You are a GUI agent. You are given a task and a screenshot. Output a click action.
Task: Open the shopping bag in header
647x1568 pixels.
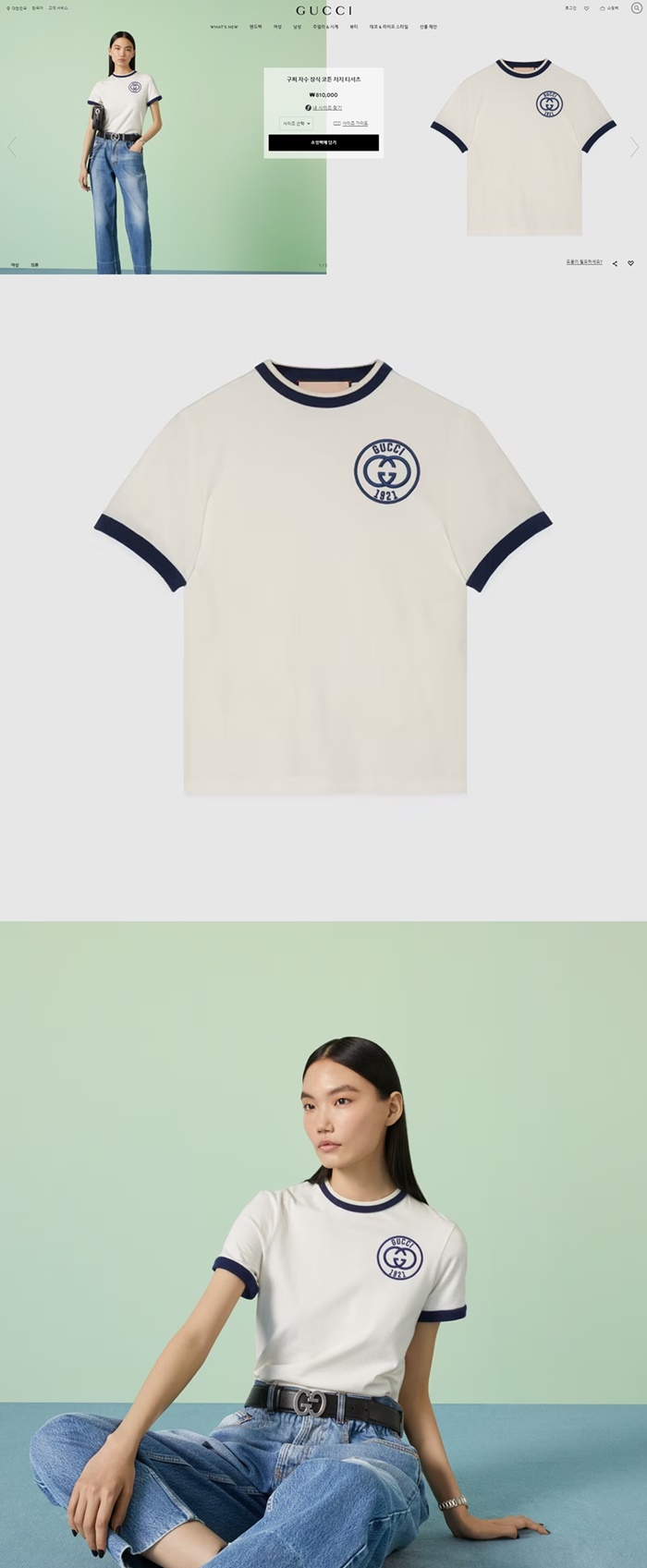(609, 8)
